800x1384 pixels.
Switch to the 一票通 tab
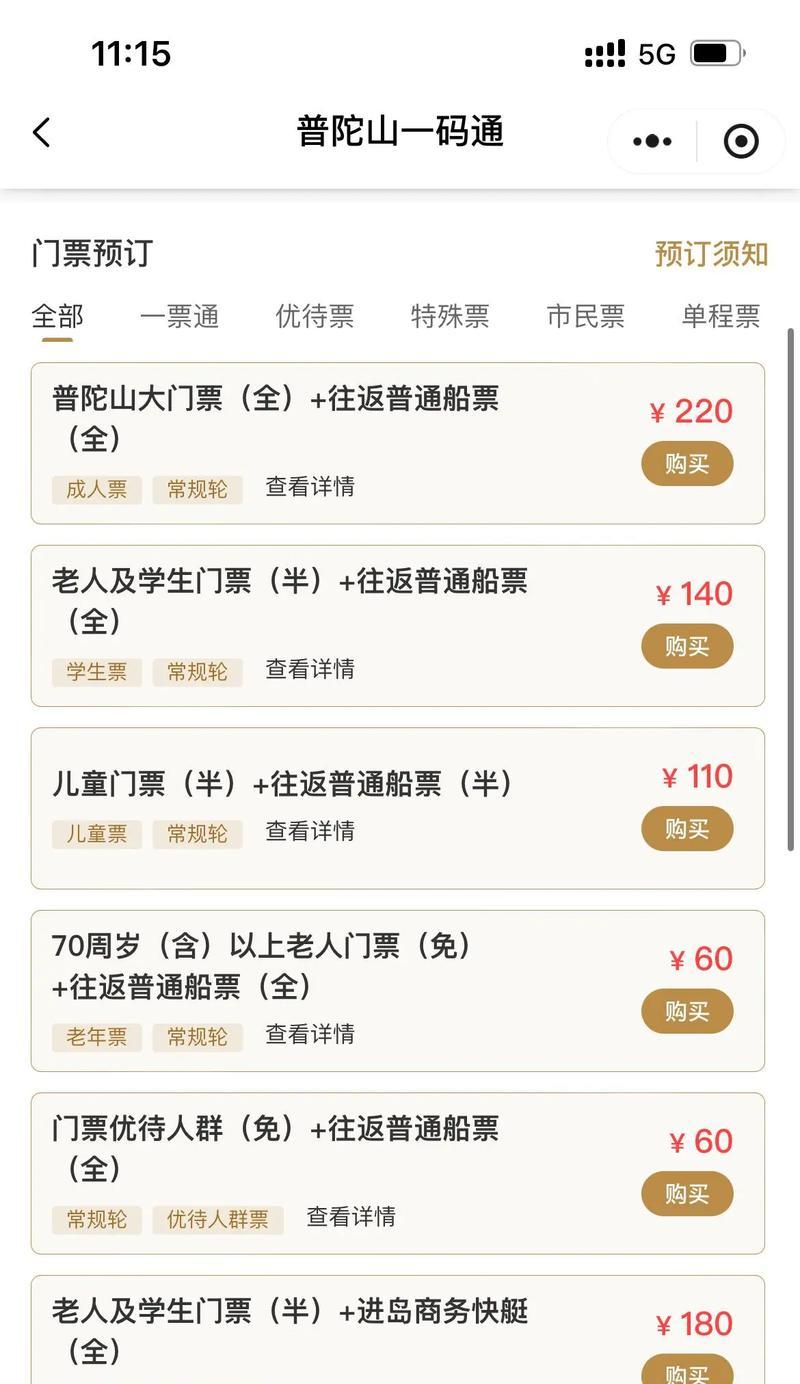coord(179,316)
